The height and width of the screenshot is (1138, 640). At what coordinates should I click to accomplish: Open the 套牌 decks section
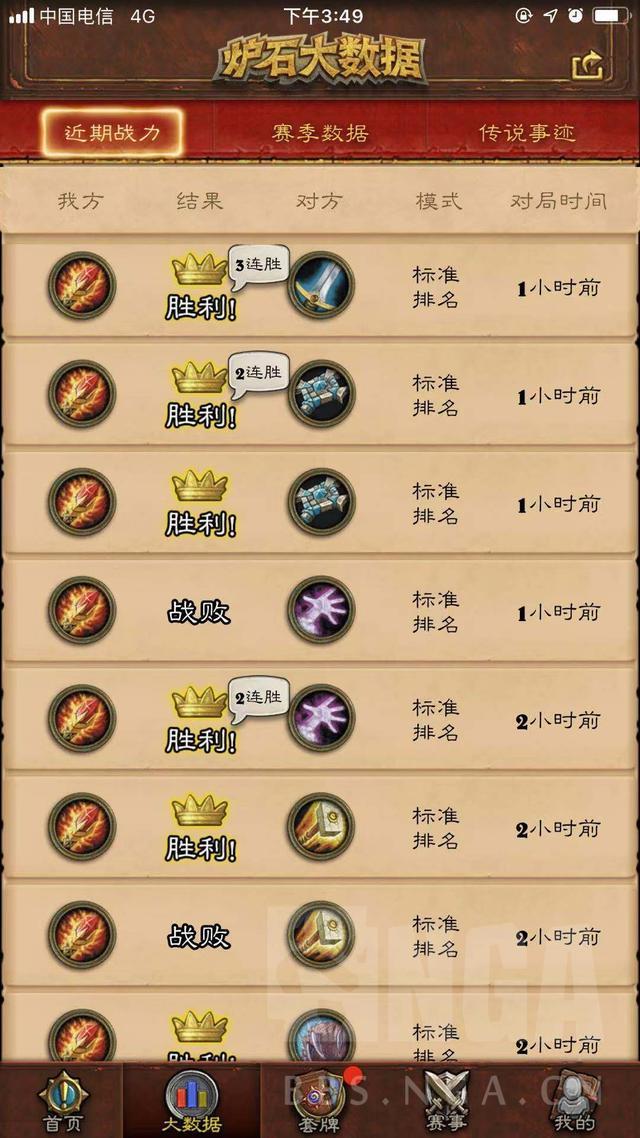321,1100
